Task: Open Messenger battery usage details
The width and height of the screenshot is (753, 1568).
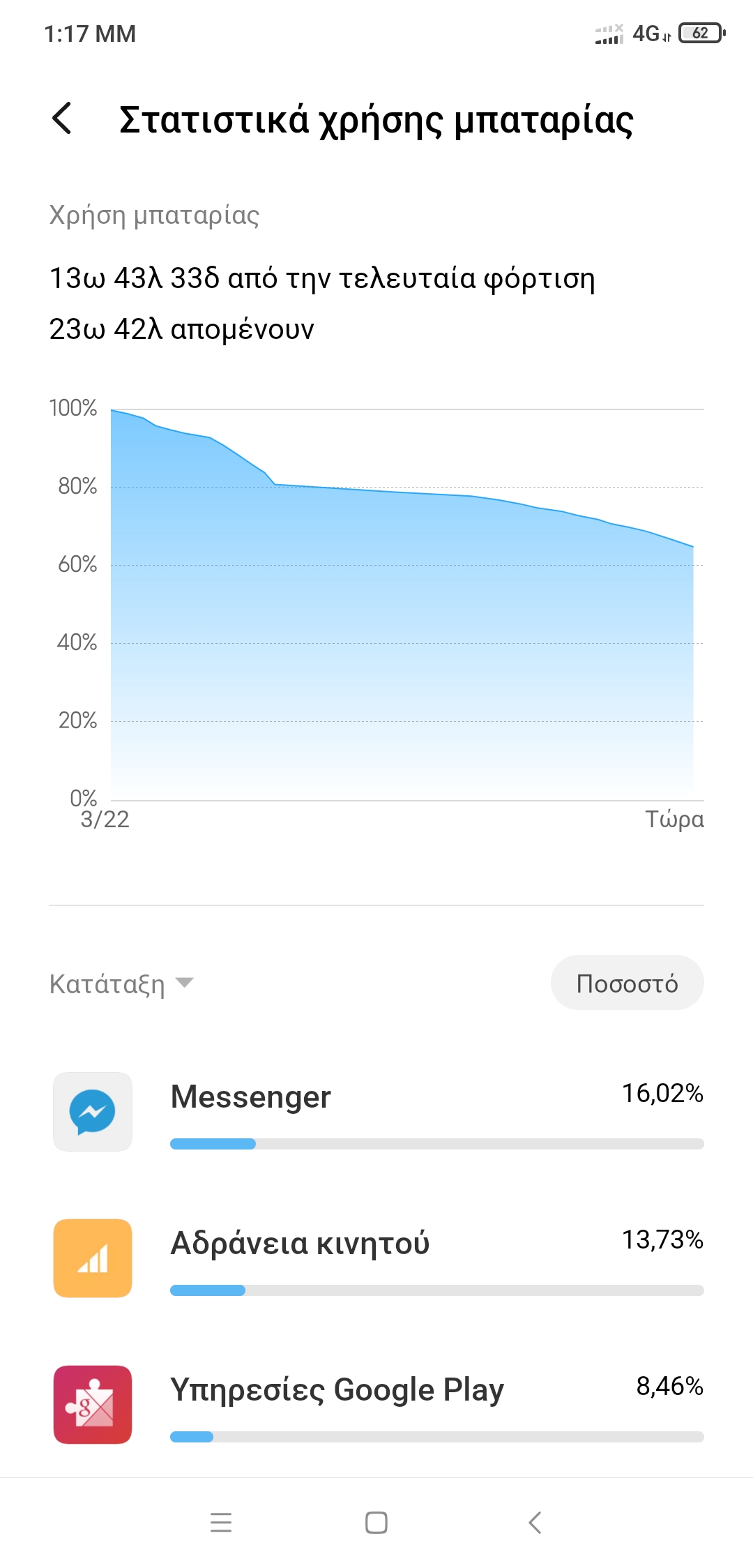Action: (x=376, y=1112)
